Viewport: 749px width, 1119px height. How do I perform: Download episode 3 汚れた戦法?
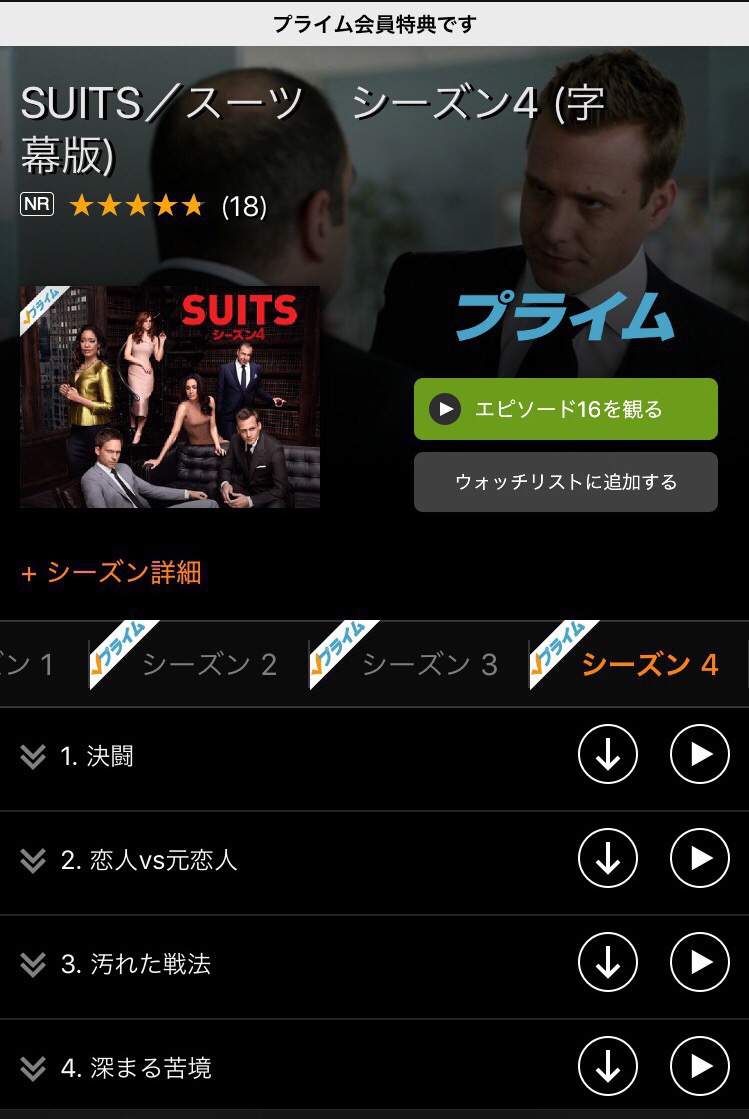pos(607,962)
